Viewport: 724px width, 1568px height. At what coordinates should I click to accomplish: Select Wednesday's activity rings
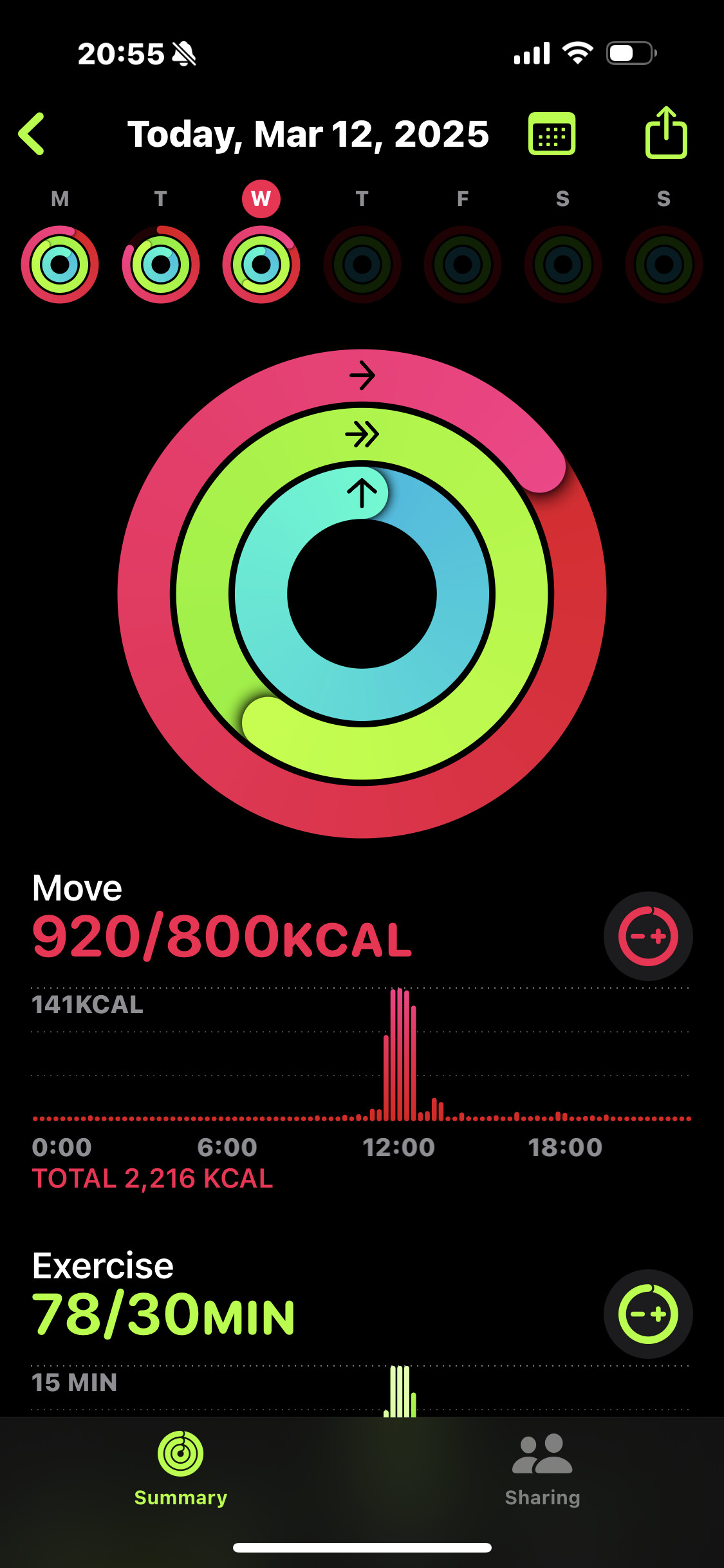point(261,265)
